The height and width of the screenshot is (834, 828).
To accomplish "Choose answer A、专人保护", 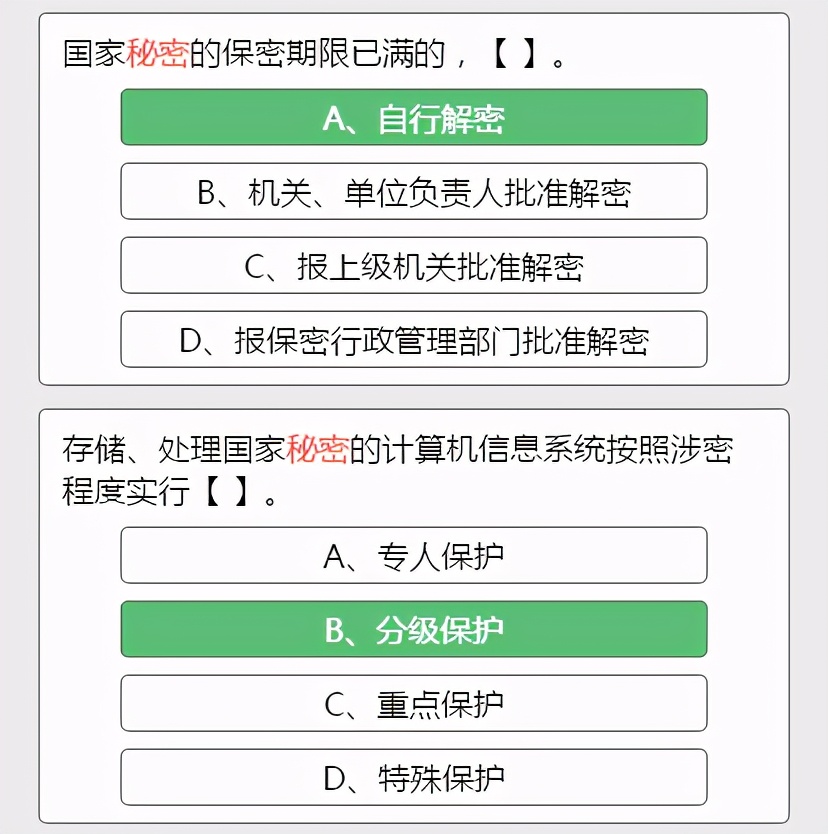I will tap(413, 556).
